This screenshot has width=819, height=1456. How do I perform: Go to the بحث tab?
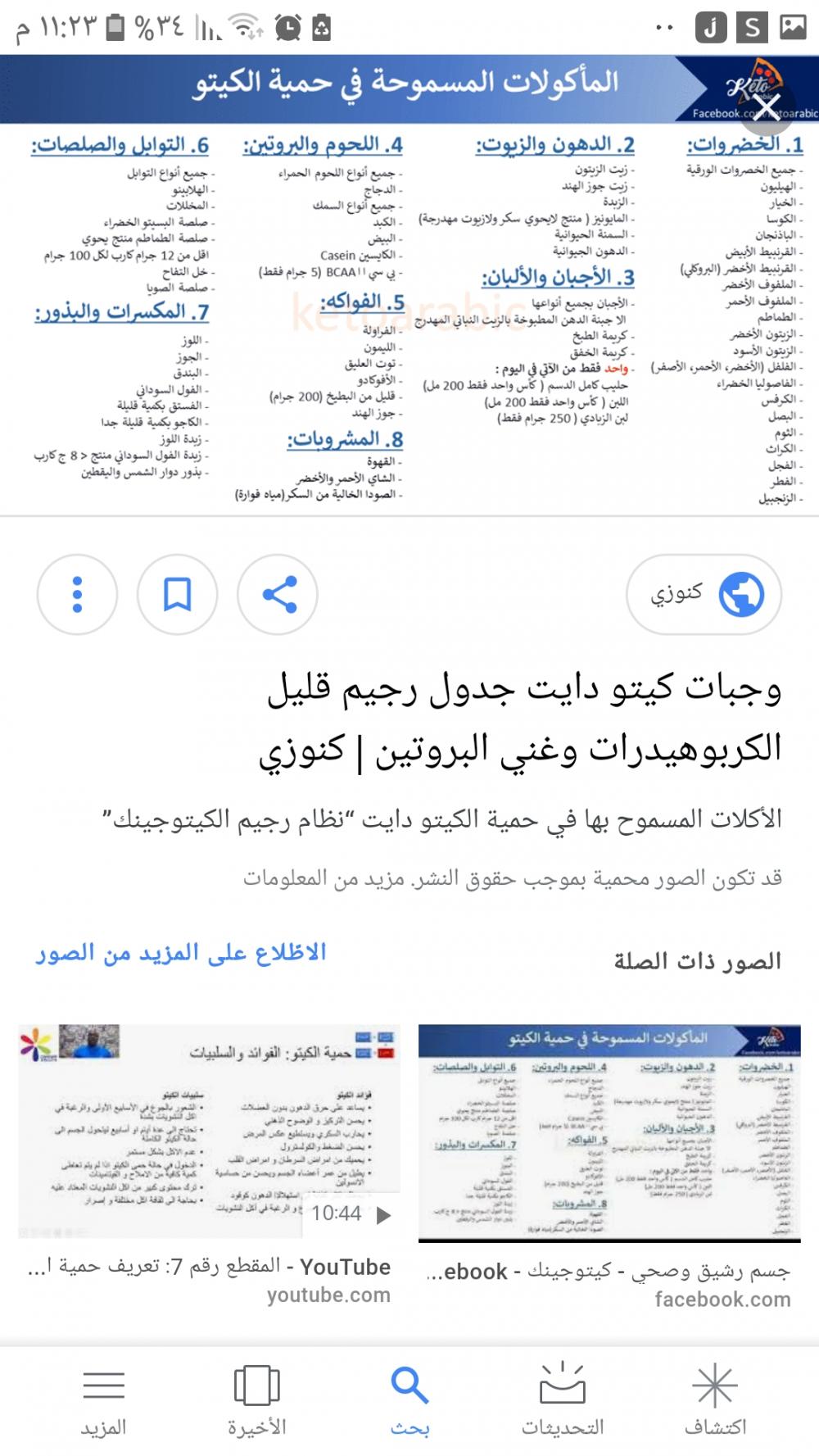tap(409, 1399)
